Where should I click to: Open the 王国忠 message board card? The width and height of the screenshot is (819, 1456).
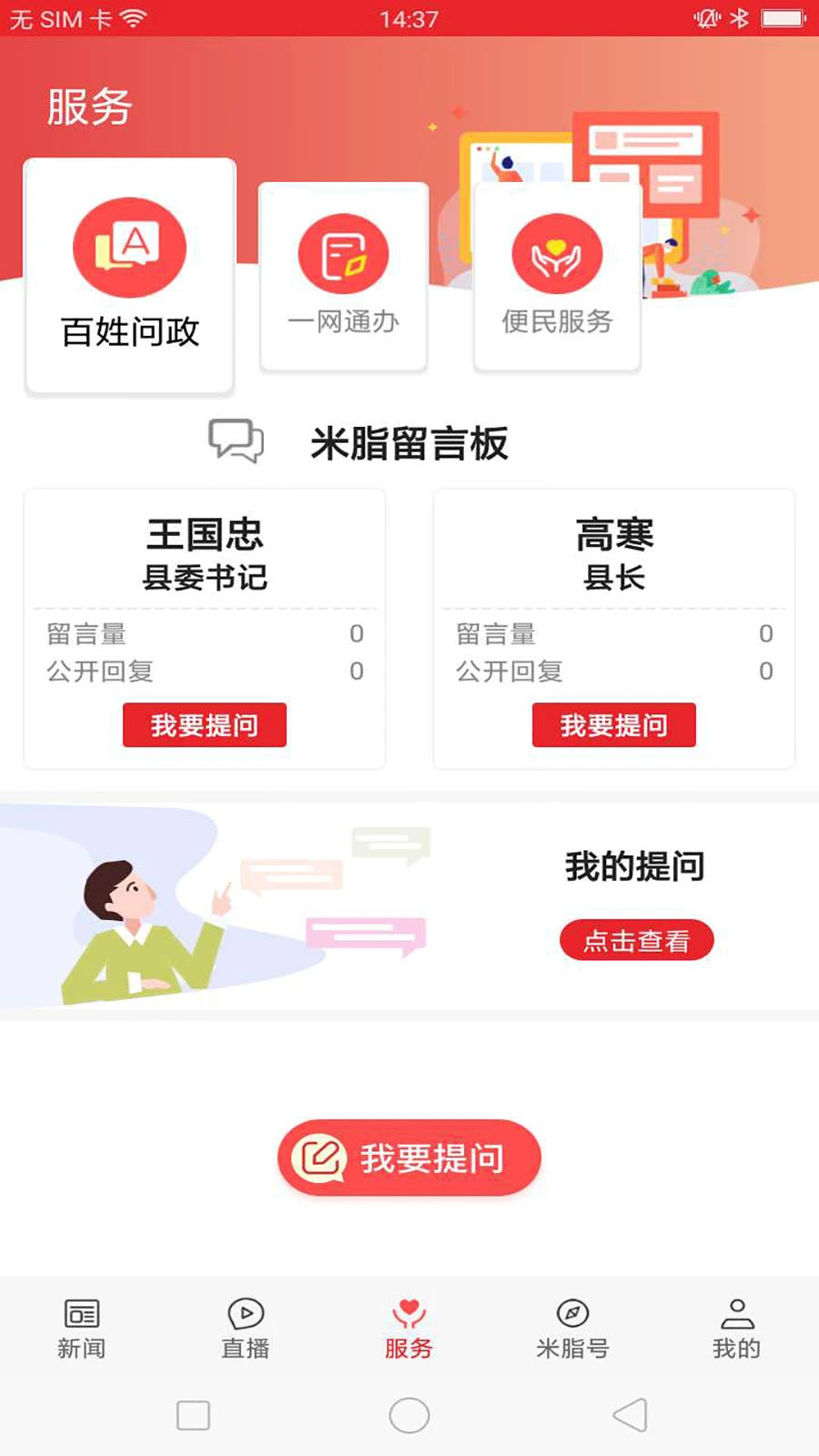click(x=204, y=628)
